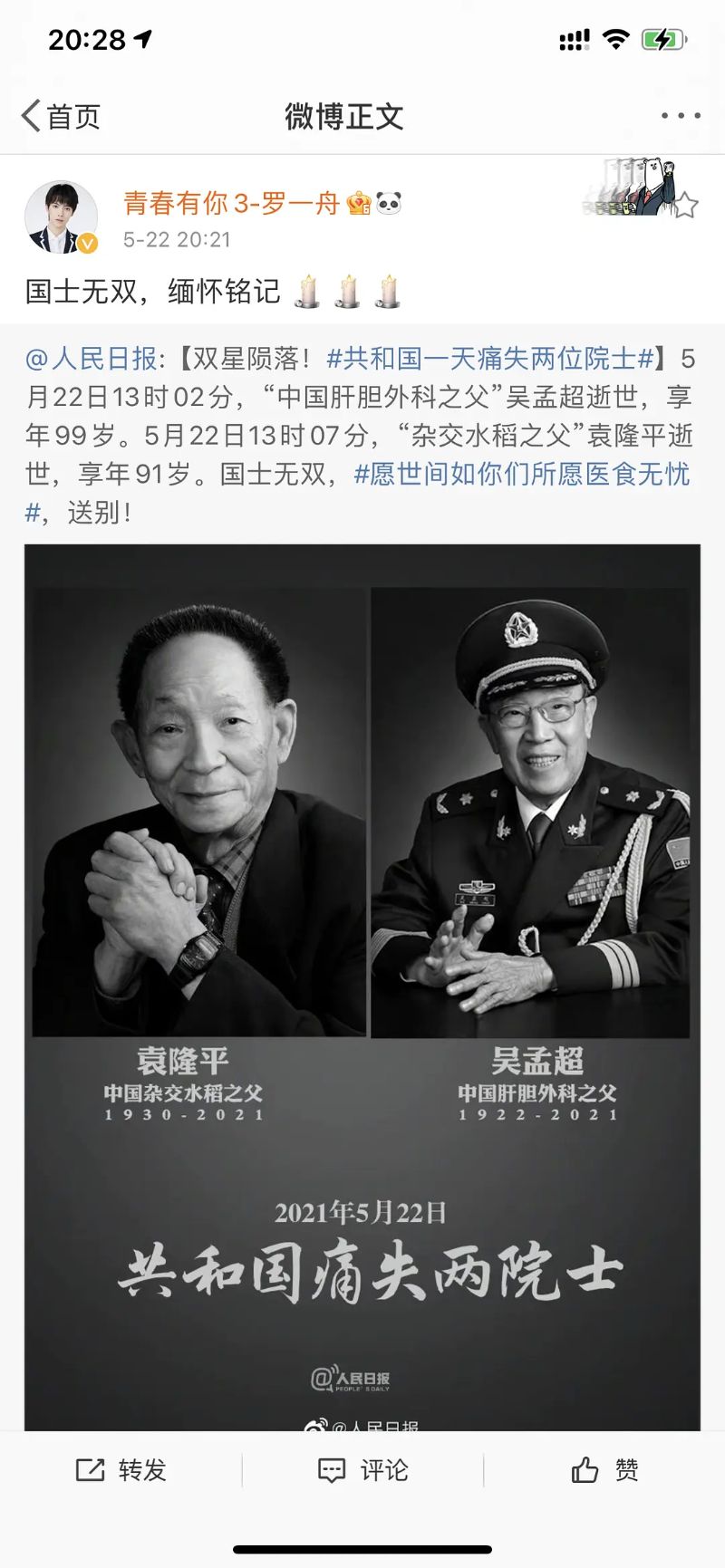Image resolution: width=725 pixels, height=1568 pixels.
Task: View the post's memorial image
Action: [x=362, y=987]
